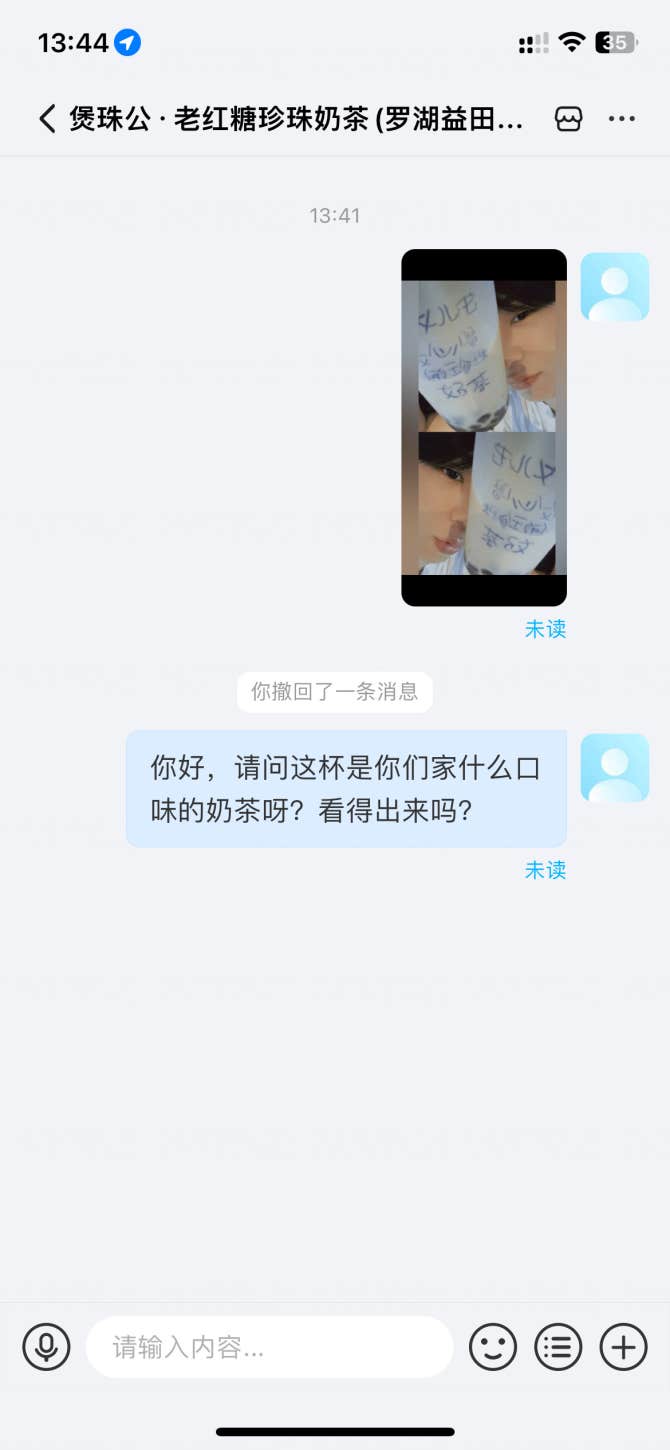
Task: Open the sent photo message
Action: (484, 427)
